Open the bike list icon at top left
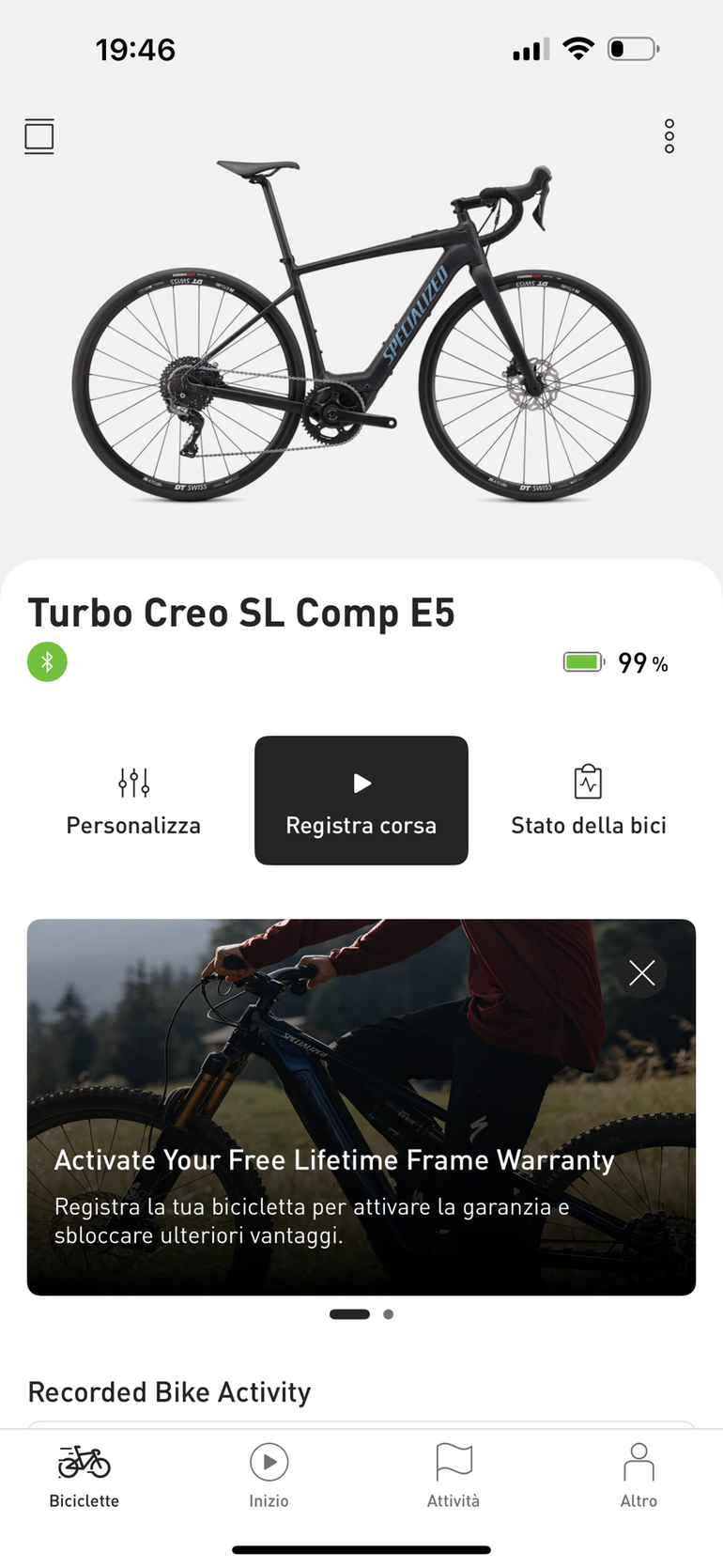Viewport: 723px width, 1568px height. tap(39, 136)
